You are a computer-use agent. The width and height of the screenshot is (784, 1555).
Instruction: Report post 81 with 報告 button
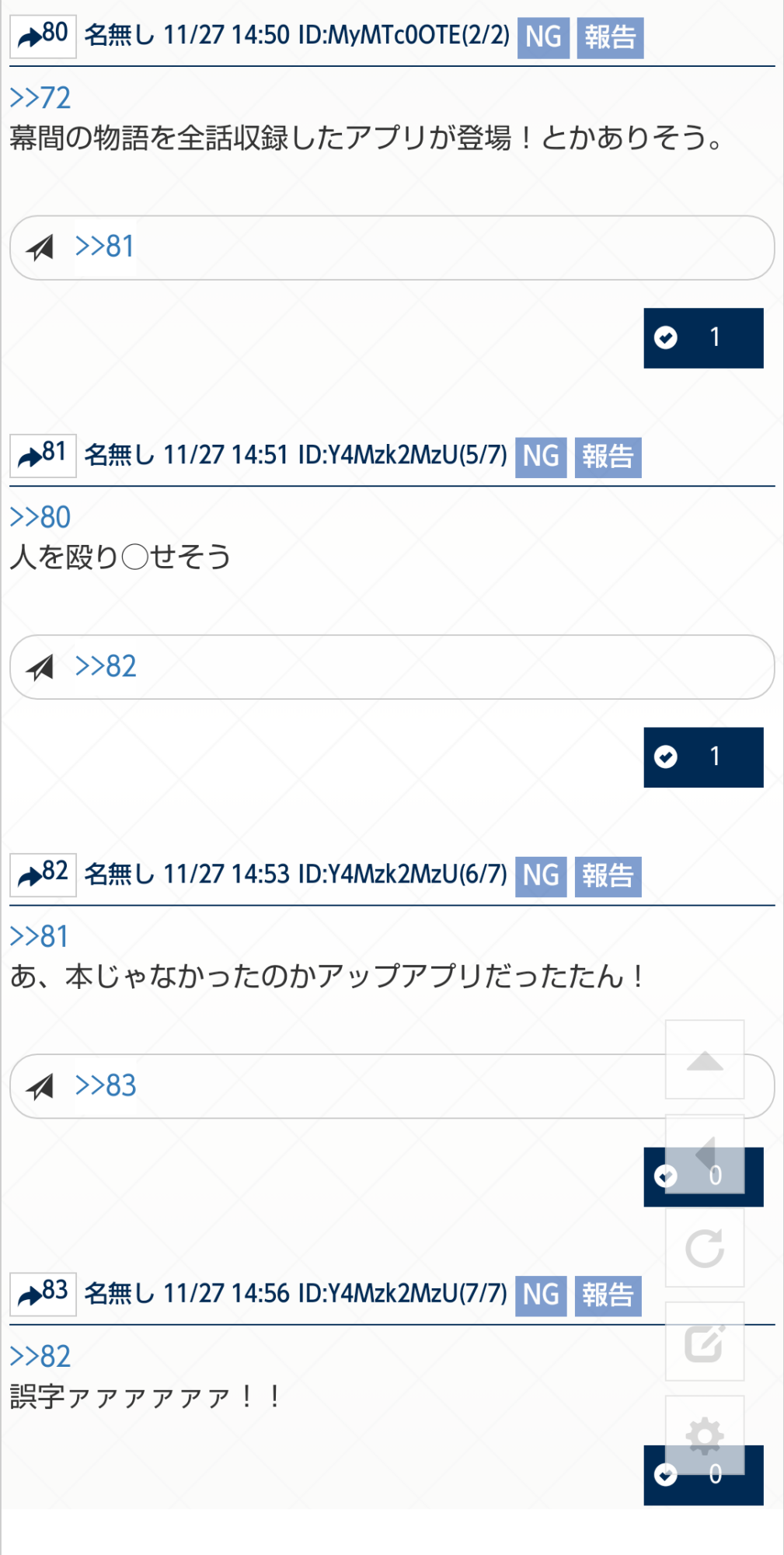(x=608, y=456)
